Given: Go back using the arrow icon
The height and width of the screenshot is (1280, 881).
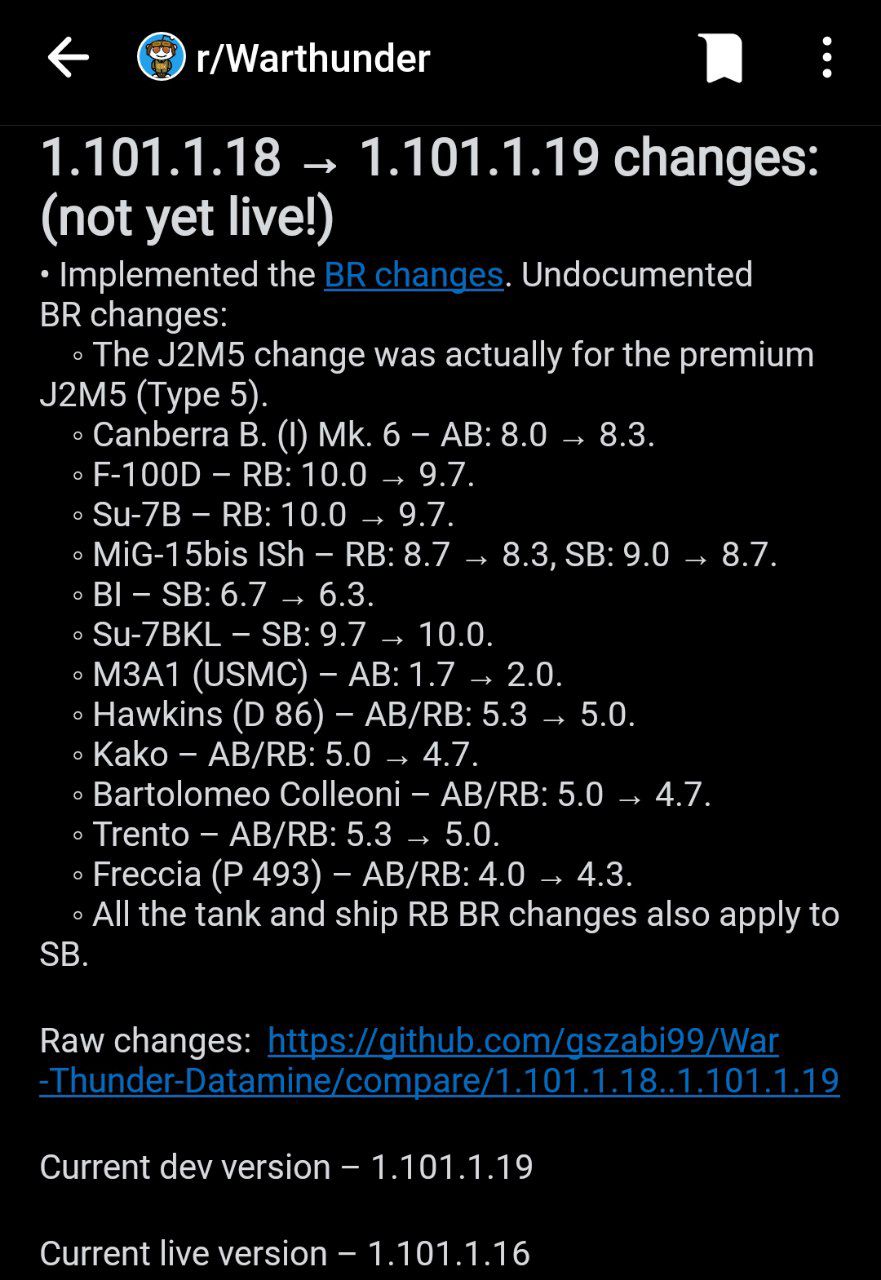Looking at the screenshot, I should (68, 58).
